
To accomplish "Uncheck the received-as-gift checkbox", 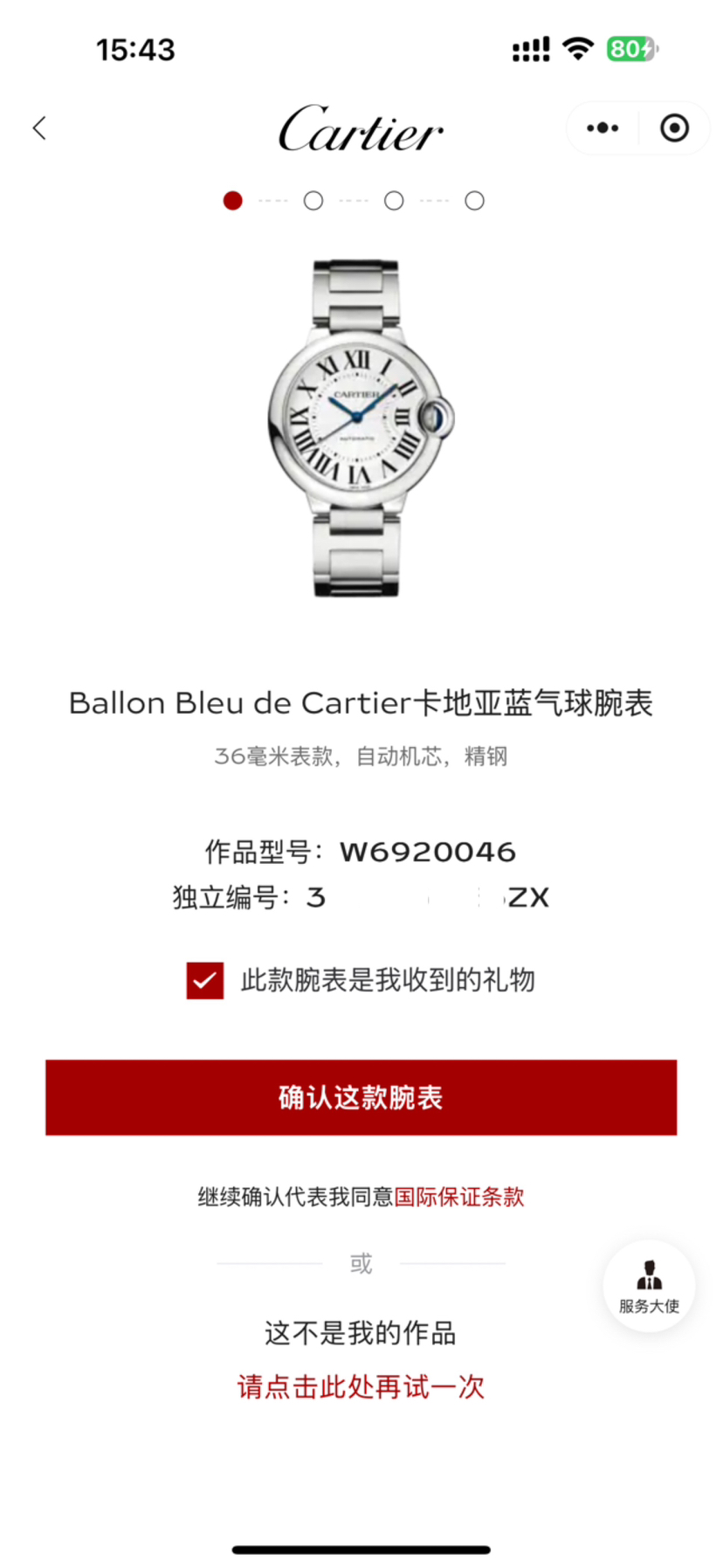I will [205, 980].
